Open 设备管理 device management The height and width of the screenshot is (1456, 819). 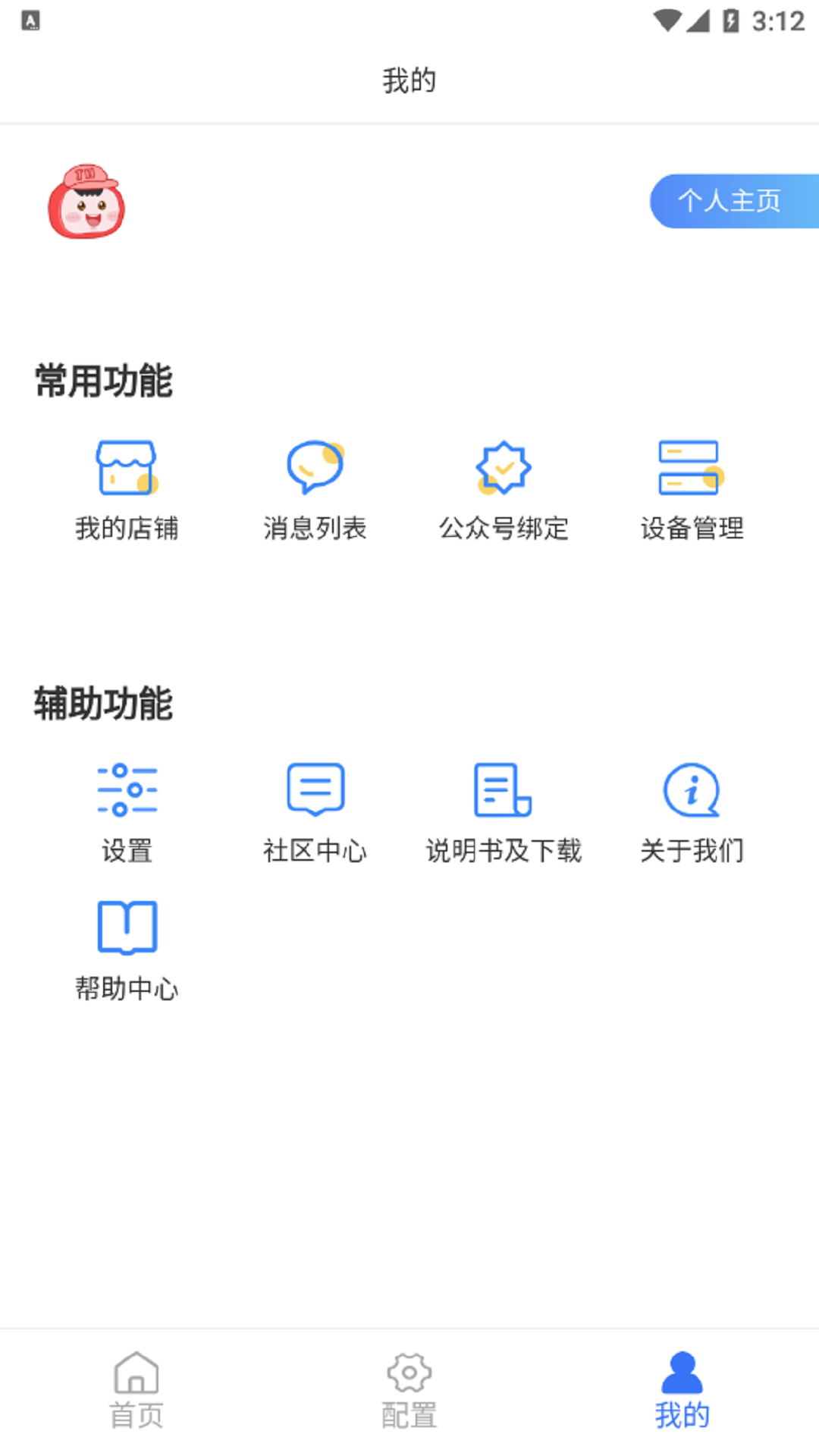[x=692, y=489]
